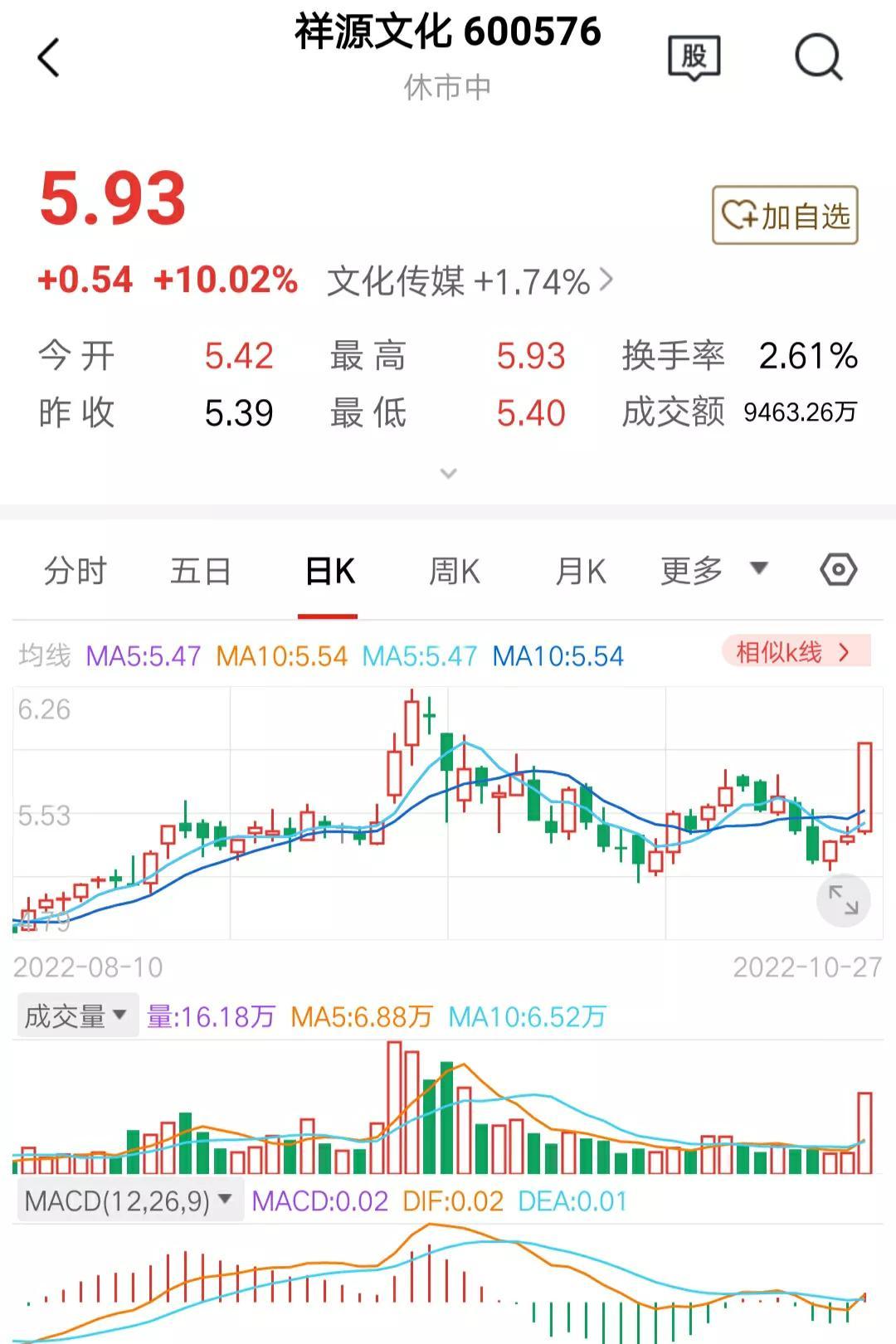Expand more quote details with the chevron
Viewport: 896px width, 1344px height.
(448, 474)
